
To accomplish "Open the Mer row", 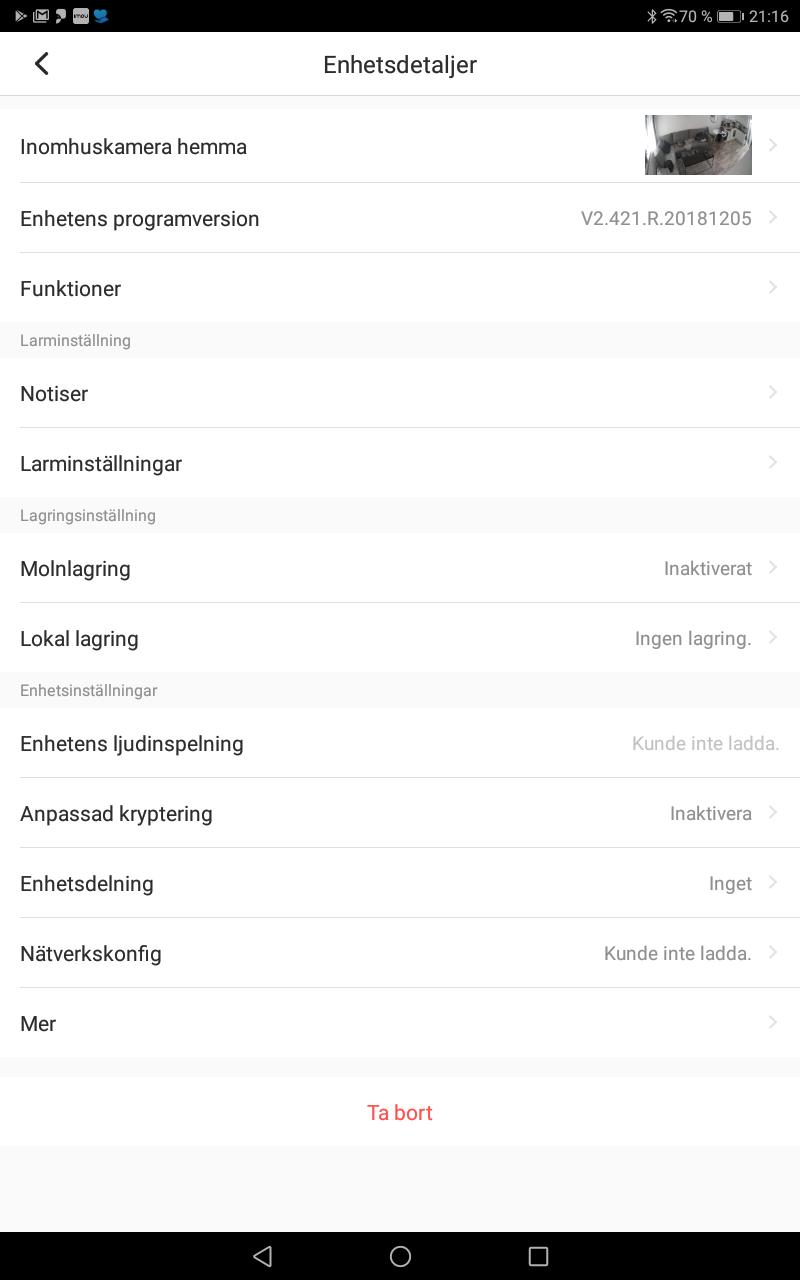I will click(x=400, y=1023).
